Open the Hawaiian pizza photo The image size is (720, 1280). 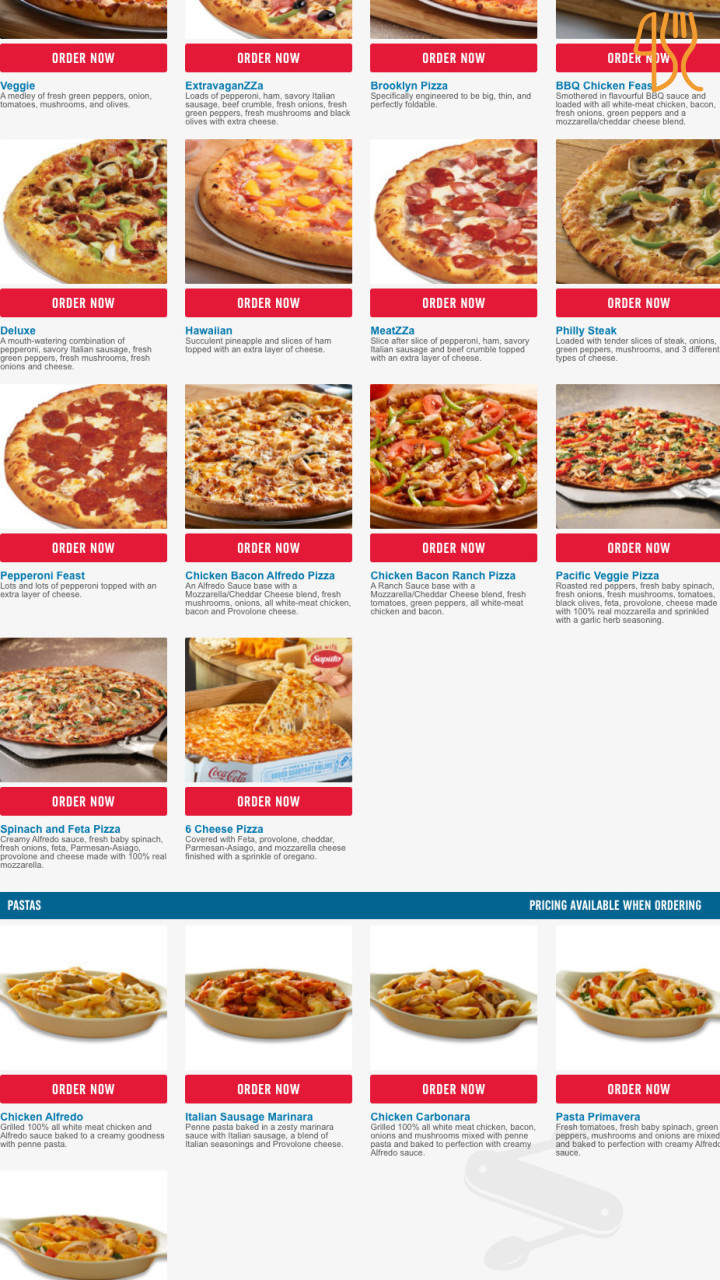pyautogui.click(x=268, y=211)
